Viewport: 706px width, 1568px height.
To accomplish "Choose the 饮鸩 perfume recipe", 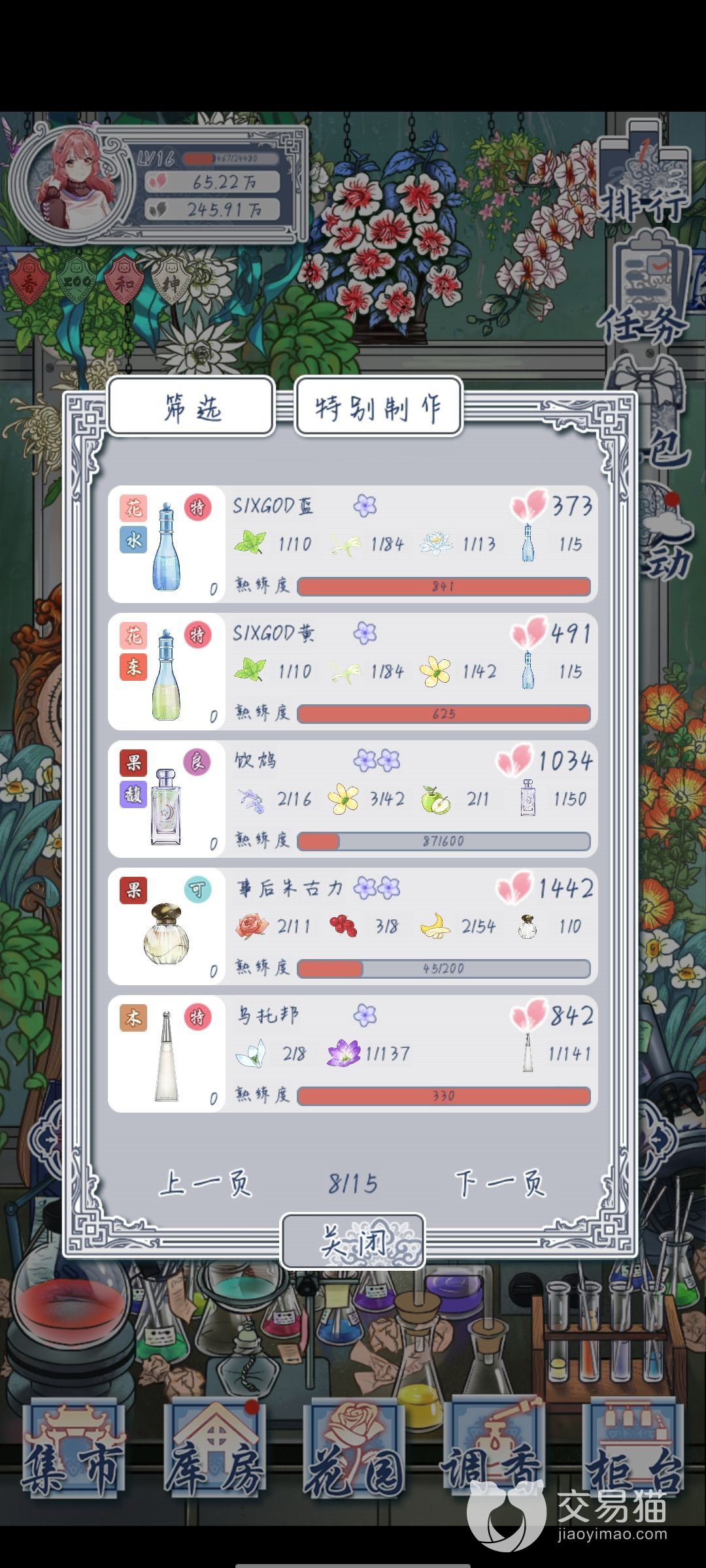I will 352,799.
